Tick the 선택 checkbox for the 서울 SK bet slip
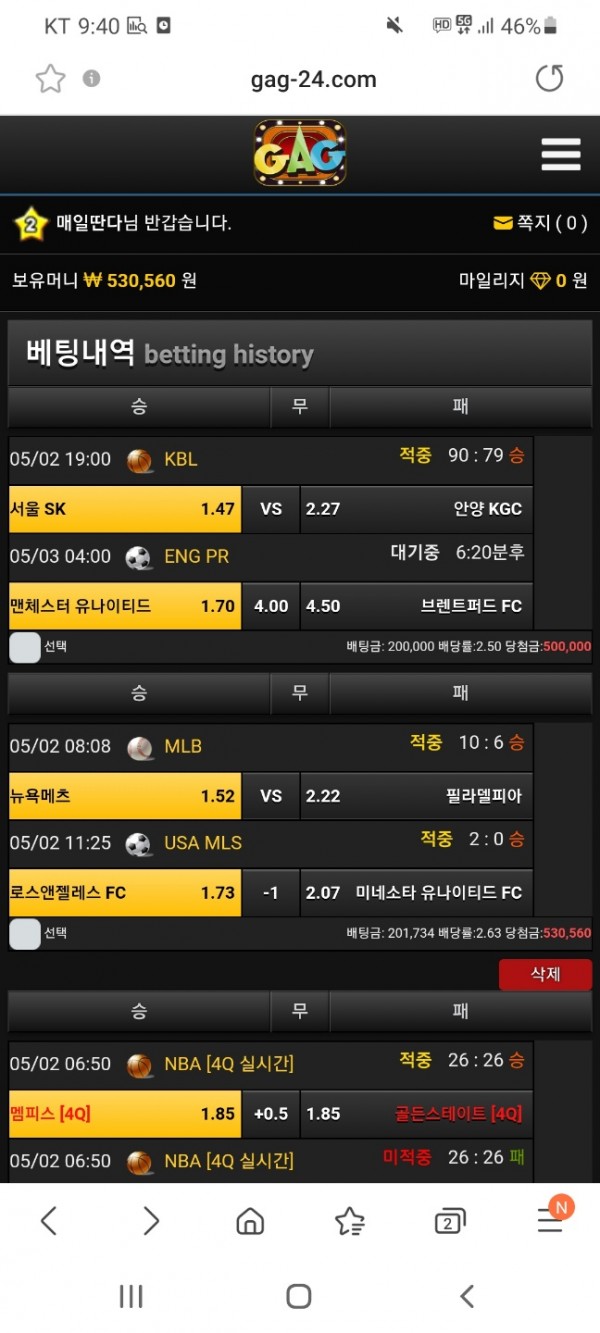This screenshot has width=600, height=1333. 24,647
